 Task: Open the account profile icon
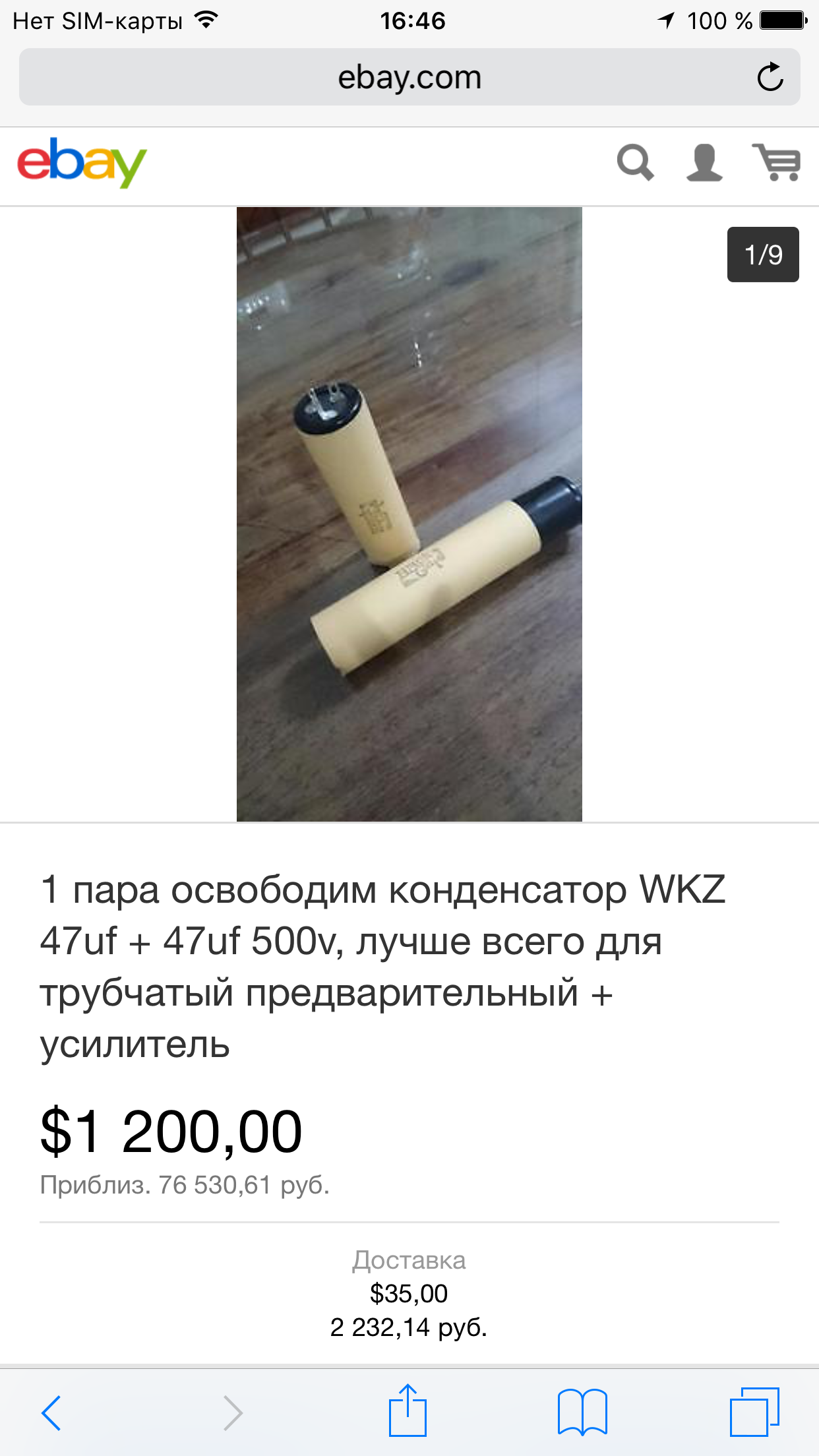(704, 162)
